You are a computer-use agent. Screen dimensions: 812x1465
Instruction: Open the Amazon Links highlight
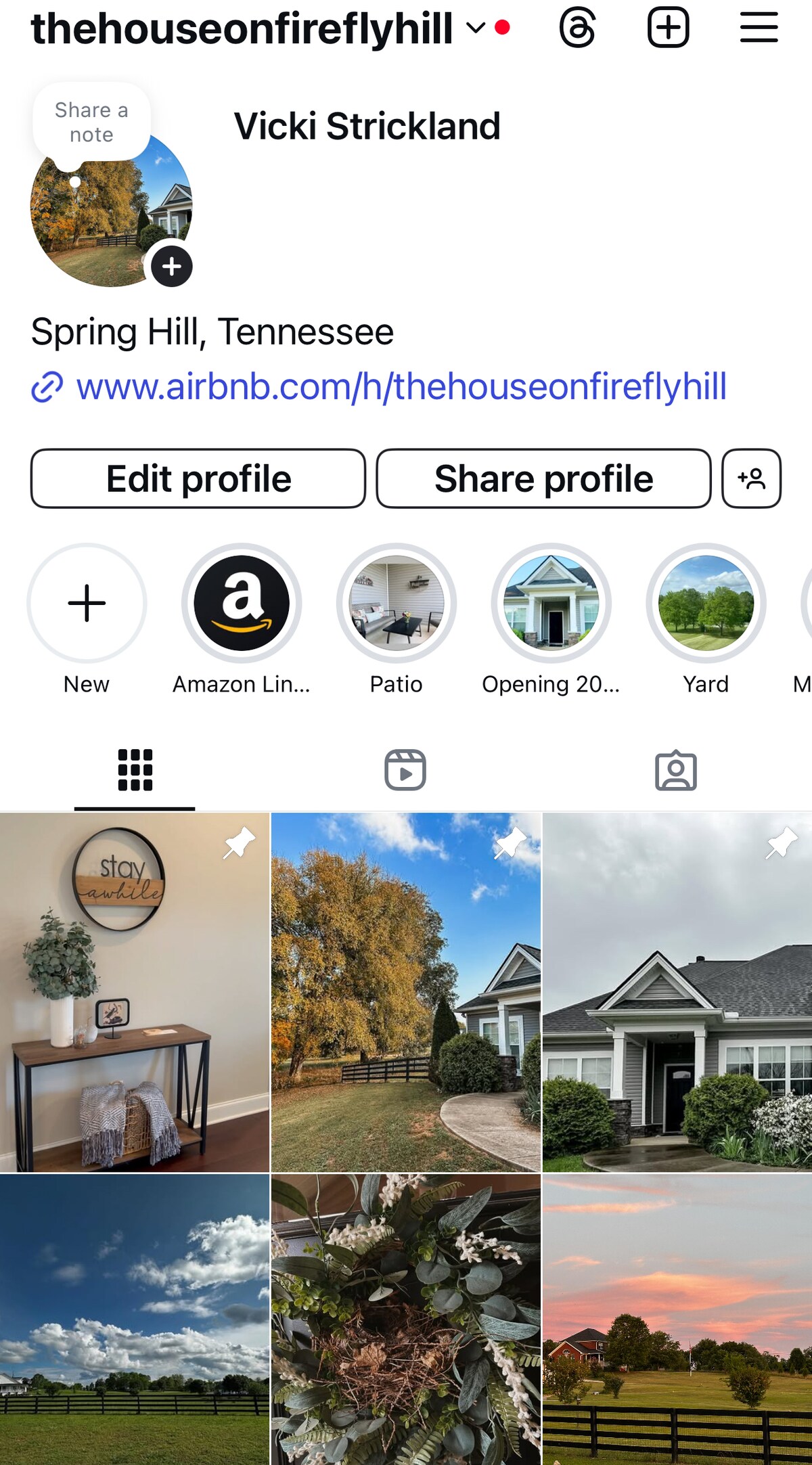click(242, 603)
